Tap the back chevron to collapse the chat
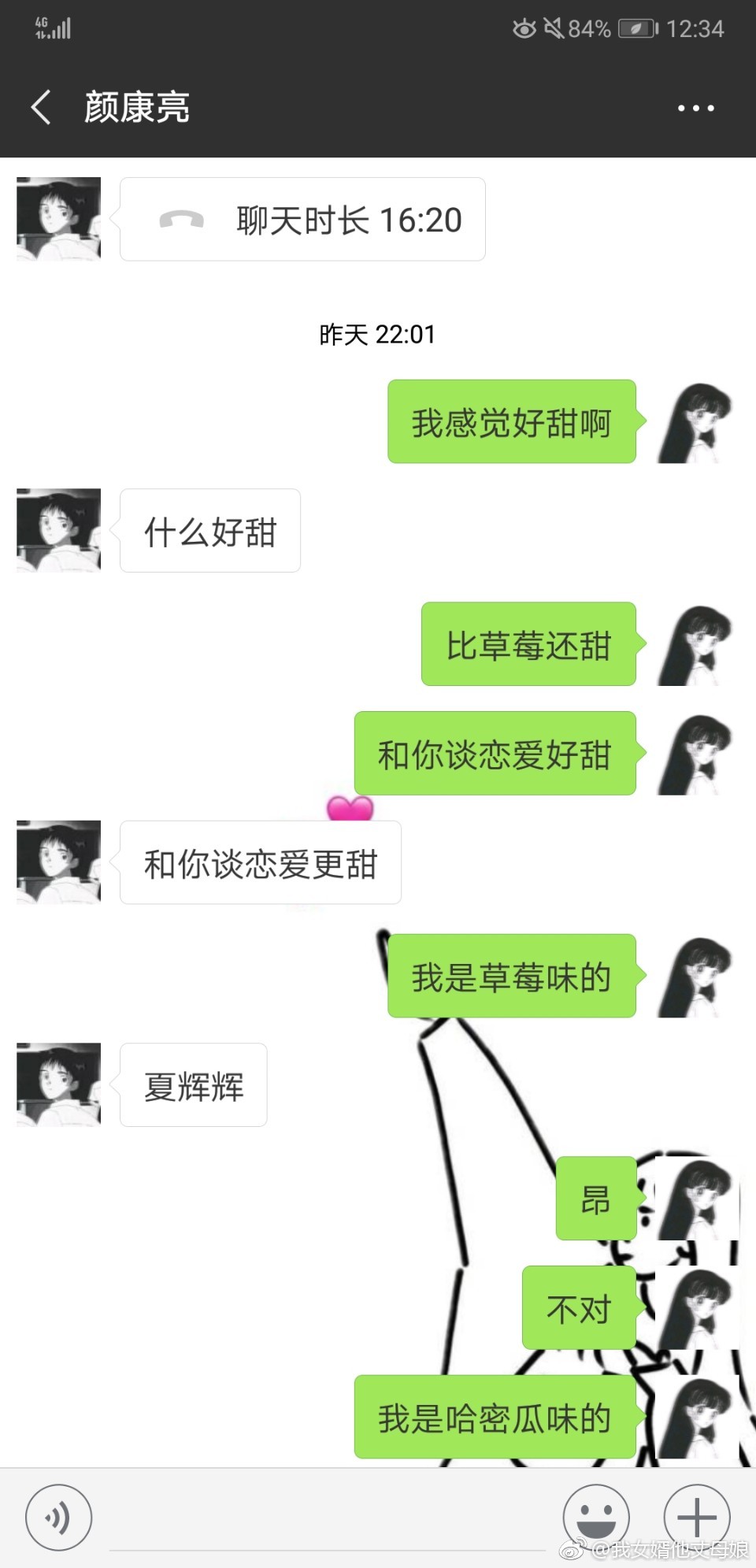This screenshot has height=1568, width=756. [41, 106]
